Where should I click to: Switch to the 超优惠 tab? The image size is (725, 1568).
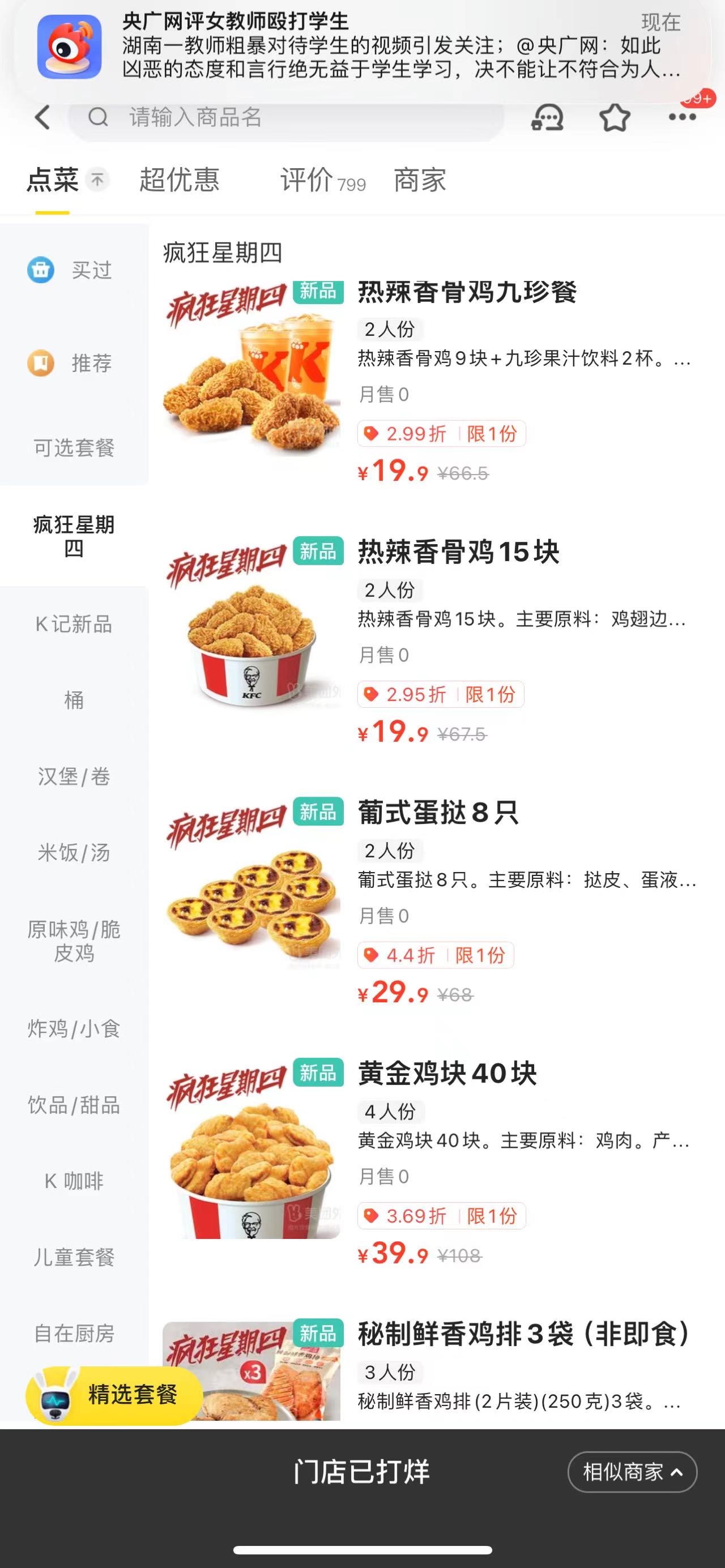tap(179, 180)
